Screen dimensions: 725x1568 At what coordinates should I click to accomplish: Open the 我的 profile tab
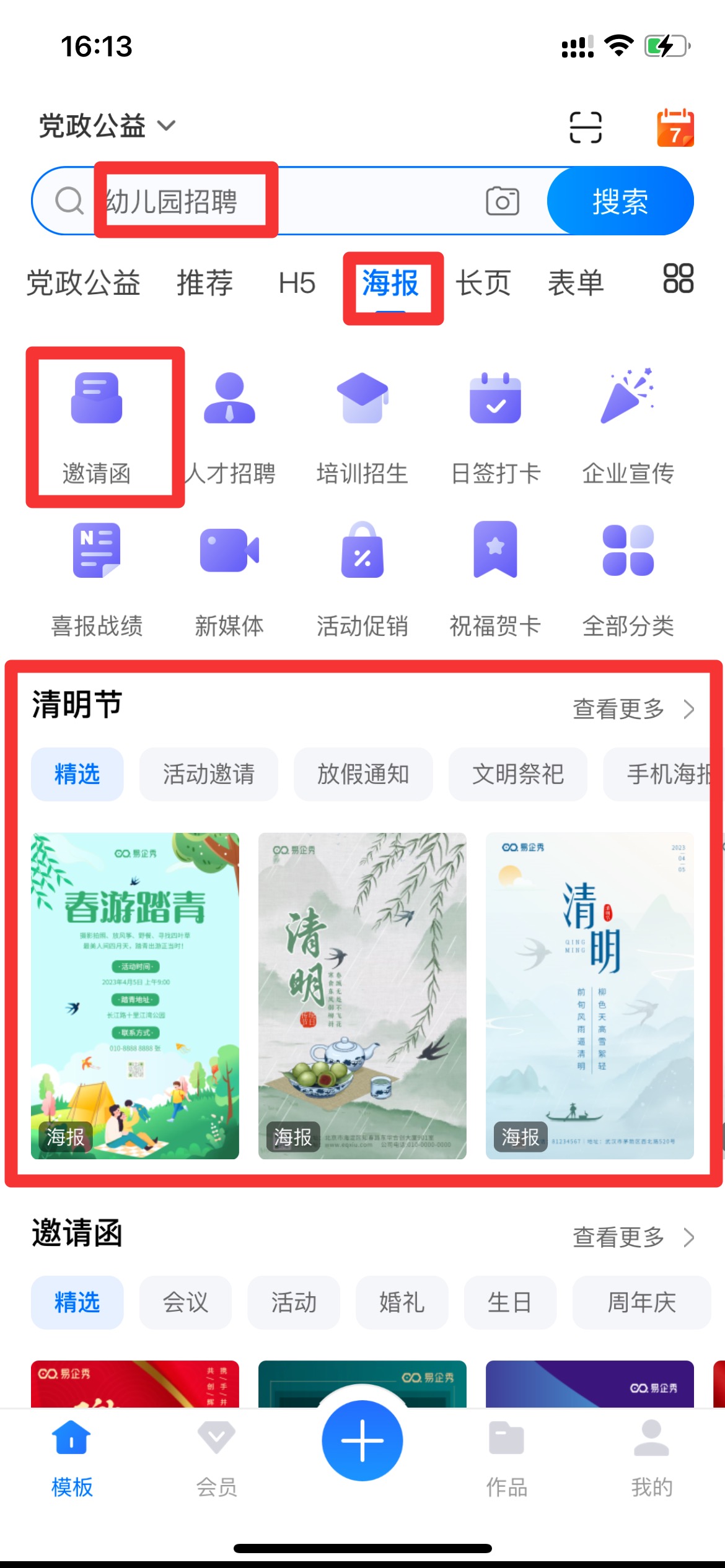point(651,1456)
